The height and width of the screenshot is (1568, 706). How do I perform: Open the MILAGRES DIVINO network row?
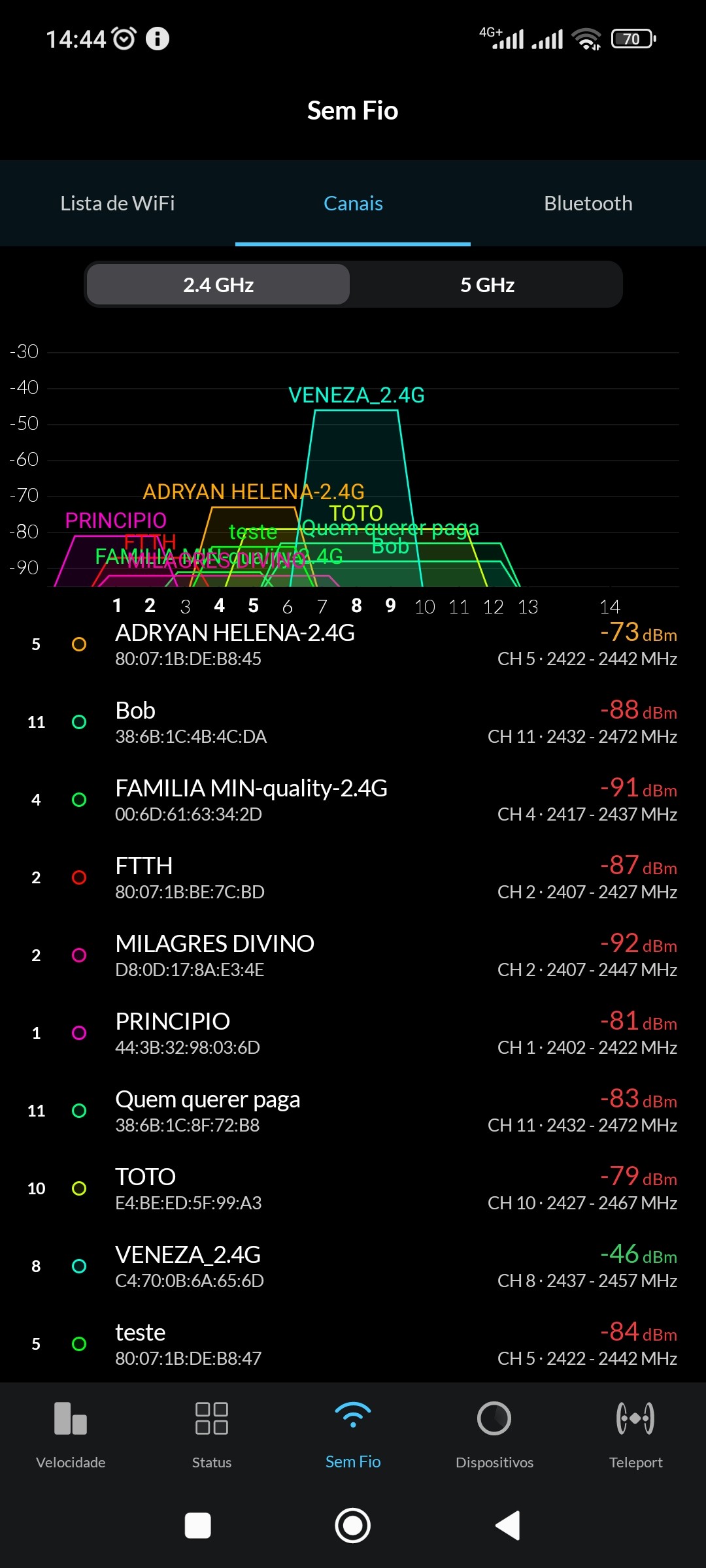(353, 956)
